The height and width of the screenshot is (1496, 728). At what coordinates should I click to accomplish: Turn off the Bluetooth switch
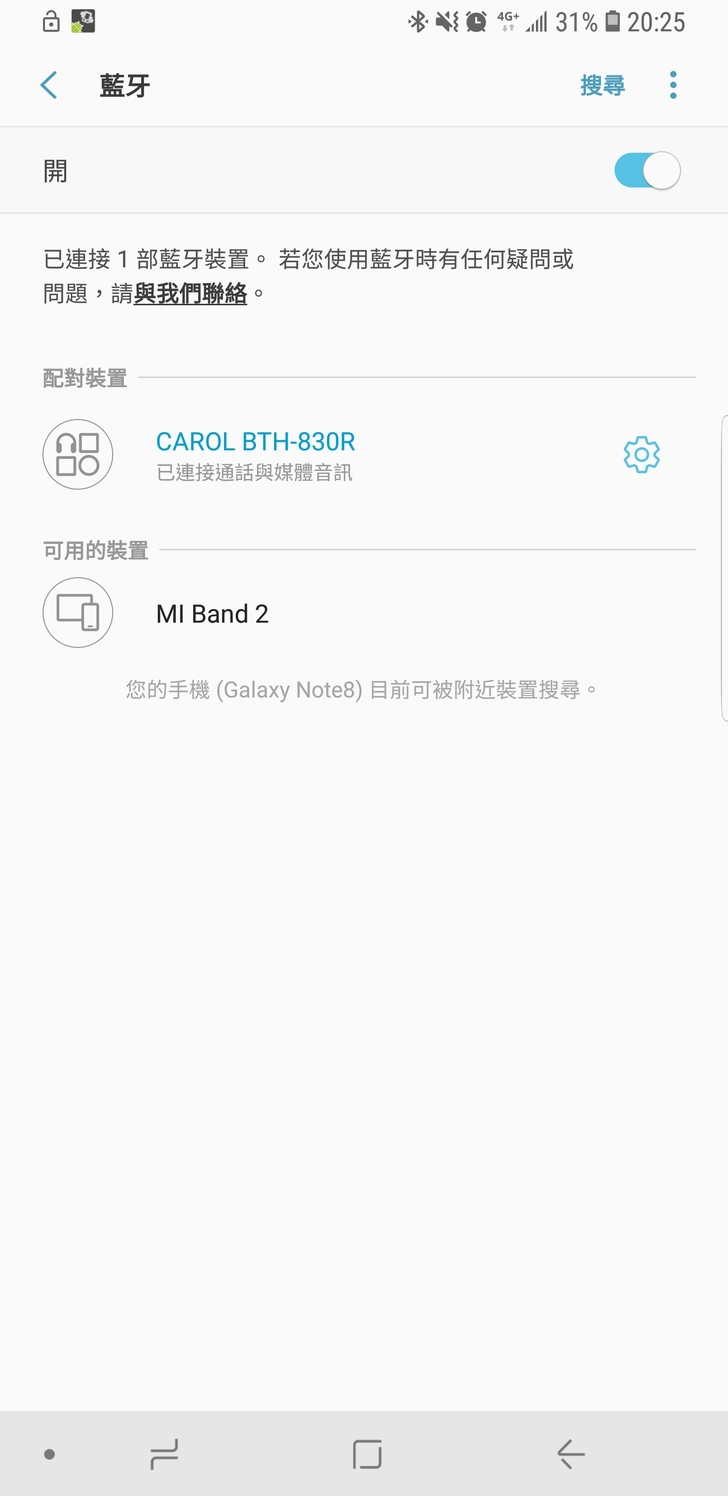pyautogui.click(x=646, y=171)
